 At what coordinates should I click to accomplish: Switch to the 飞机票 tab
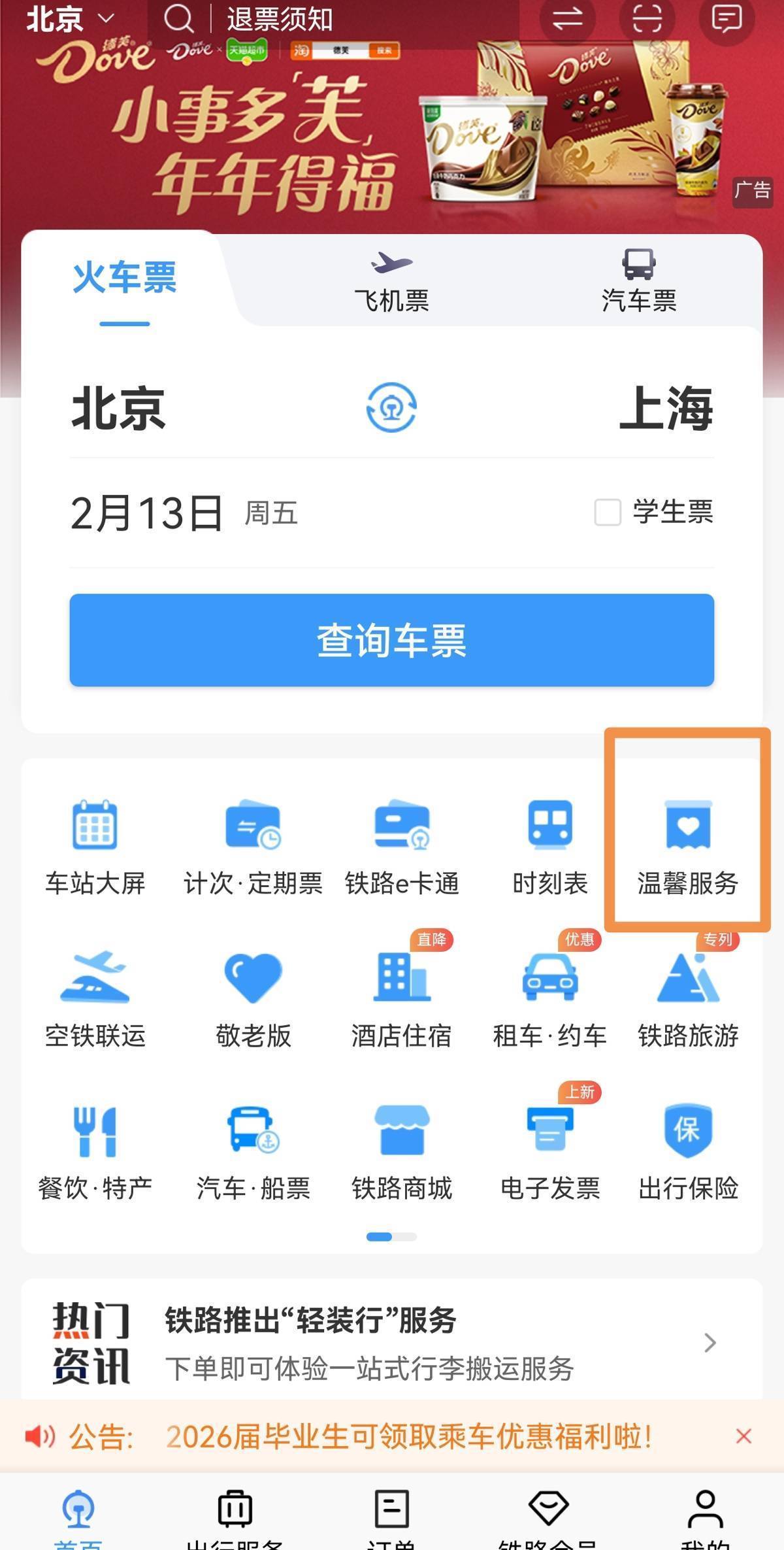(x=391, y=282)
